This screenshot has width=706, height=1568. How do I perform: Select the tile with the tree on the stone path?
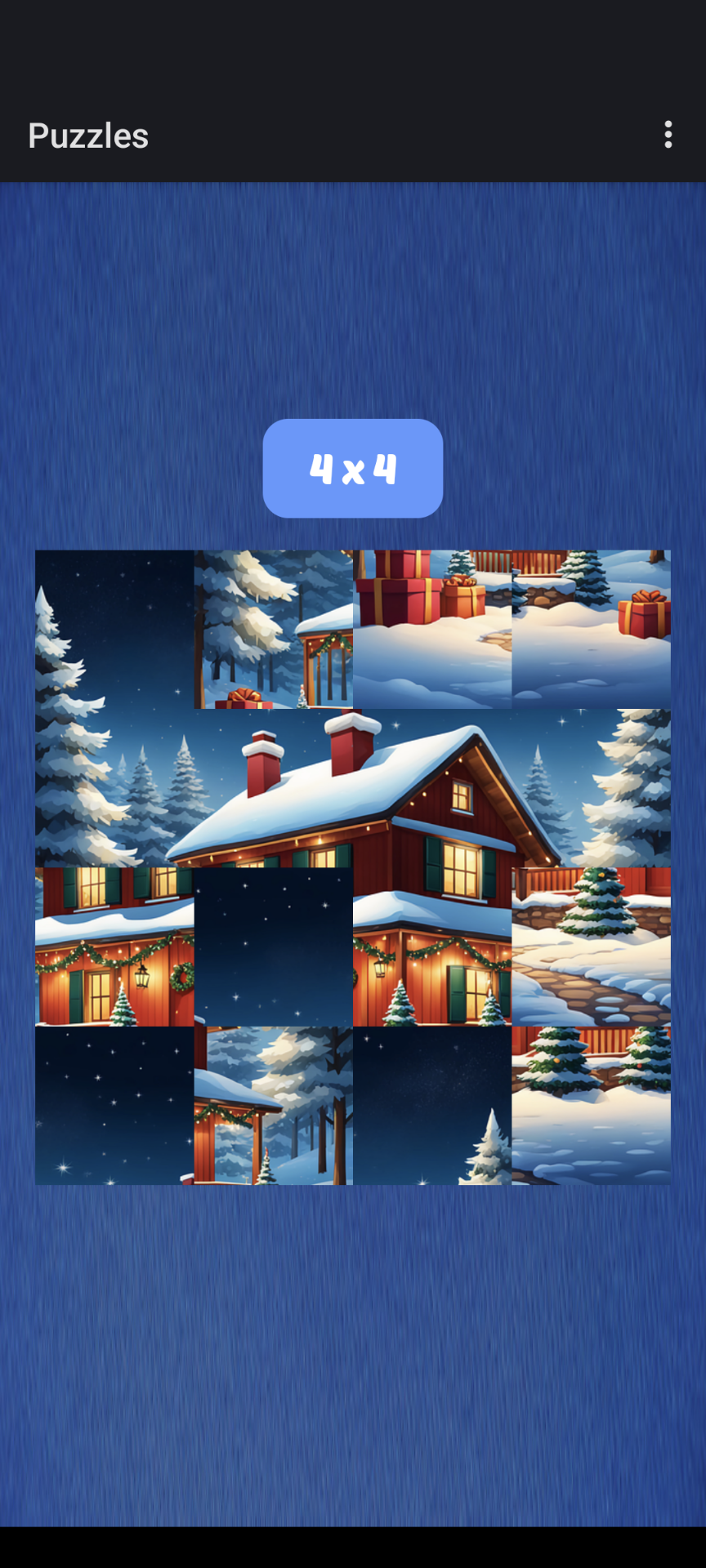click(x=592, y=947)
